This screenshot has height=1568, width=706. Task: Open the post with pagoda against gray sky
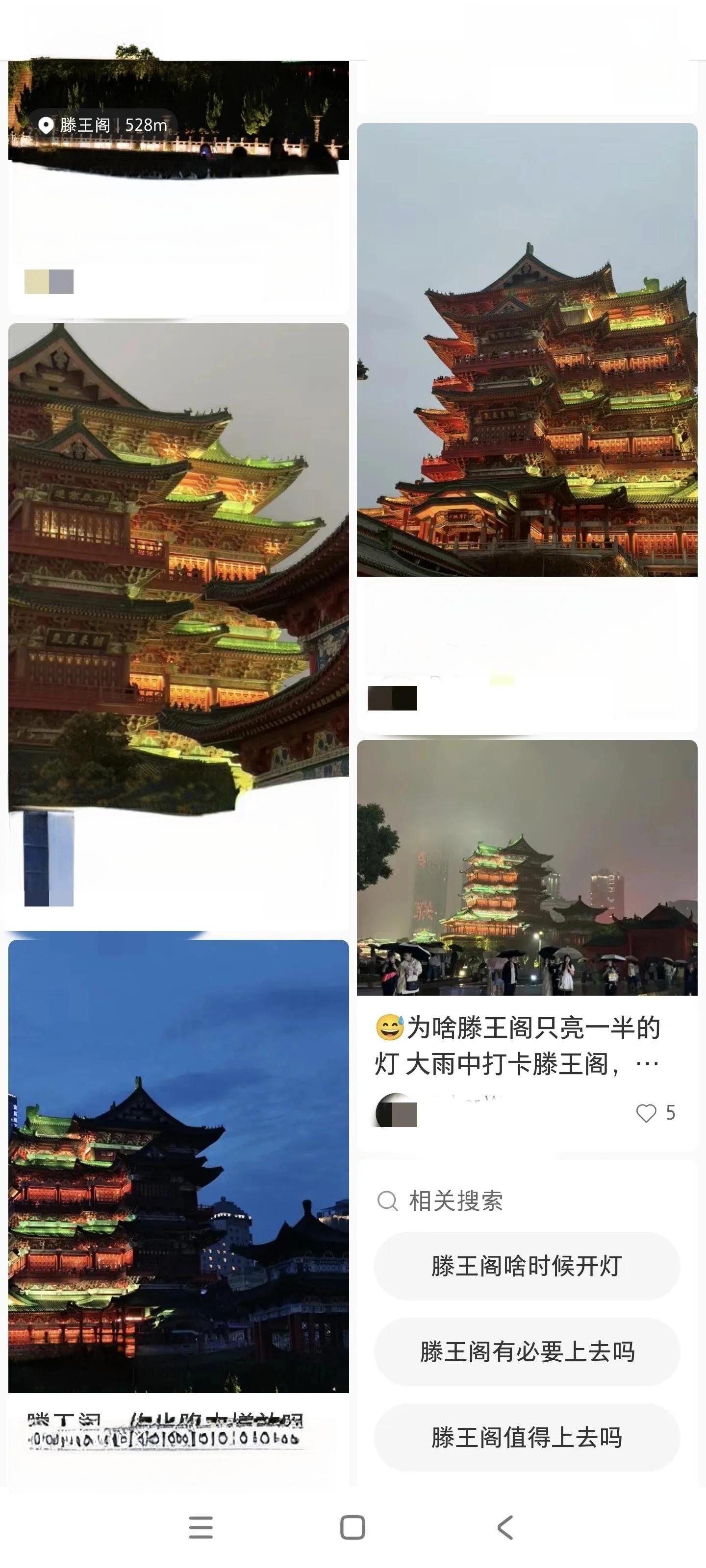tap(527, 349)
